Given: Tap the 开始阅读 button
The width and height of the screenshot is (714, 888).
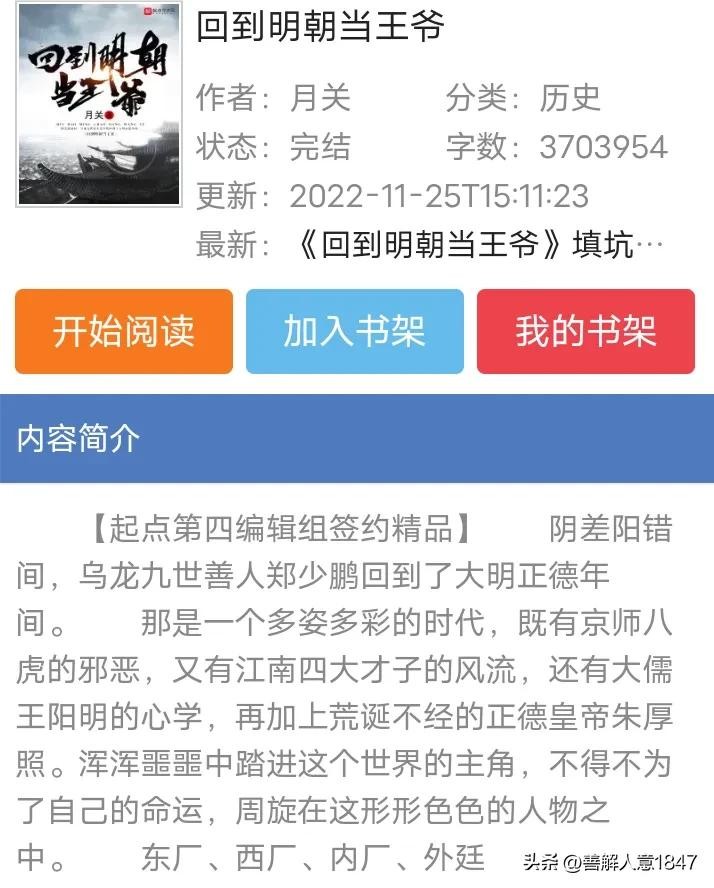Looking at the screenshot, I should tap(124, 332).
